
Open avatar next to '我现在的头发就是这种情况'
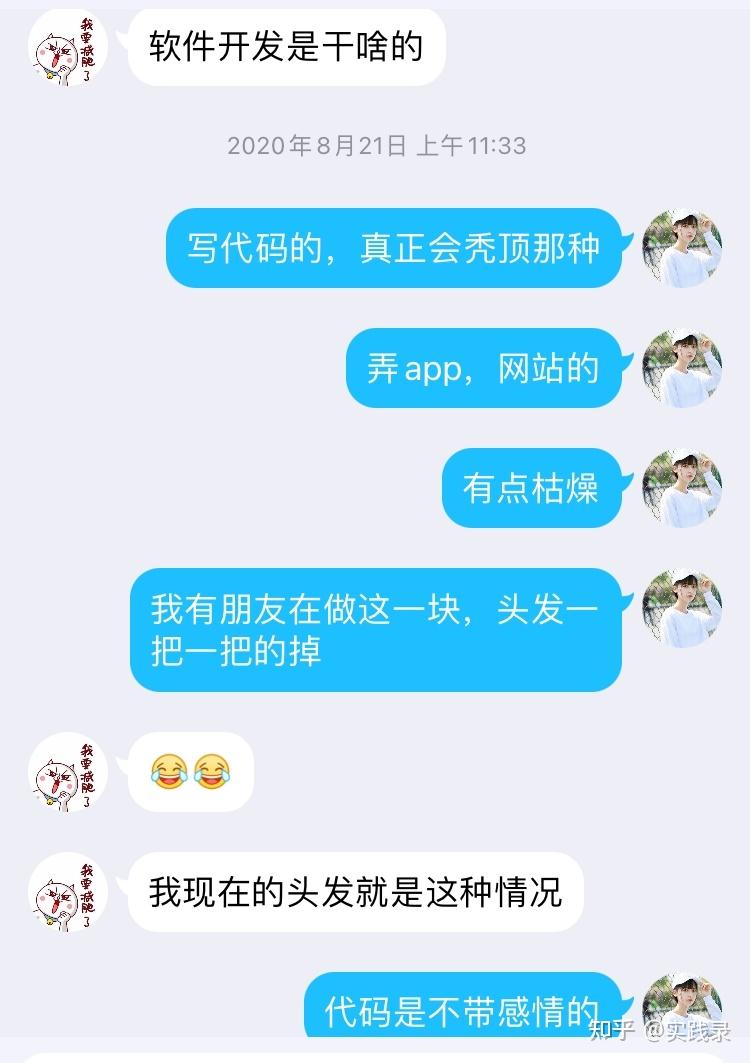click(x=68, y=892)
